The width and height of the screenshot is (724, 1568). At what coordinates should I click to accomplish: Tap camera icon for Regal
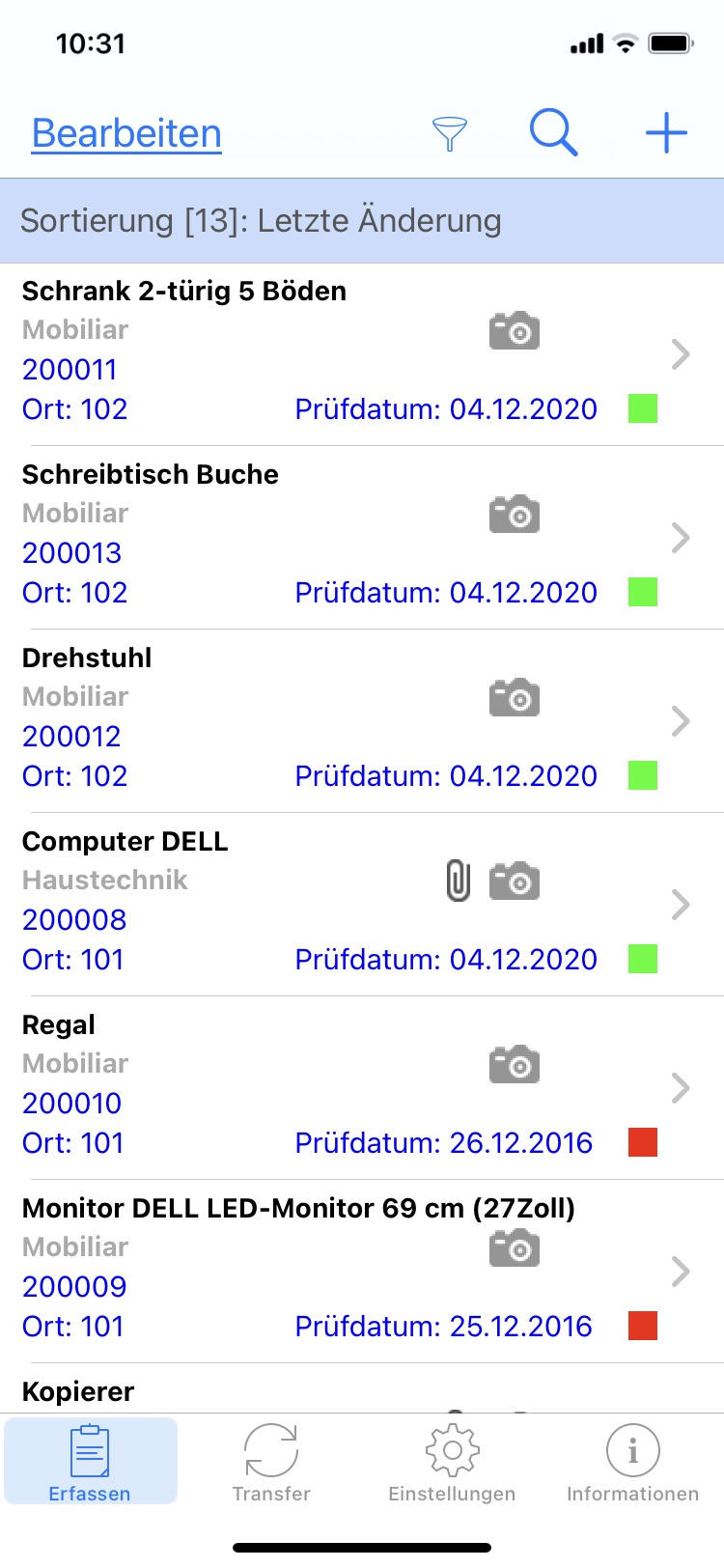pos(515,1064)
